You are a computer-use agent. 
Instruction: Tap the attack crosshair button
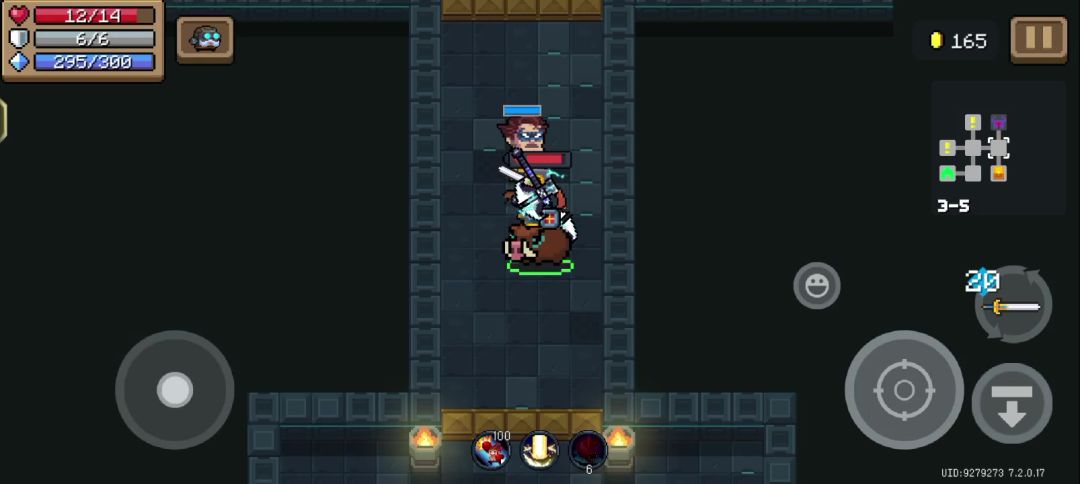(x=904, y=390)
